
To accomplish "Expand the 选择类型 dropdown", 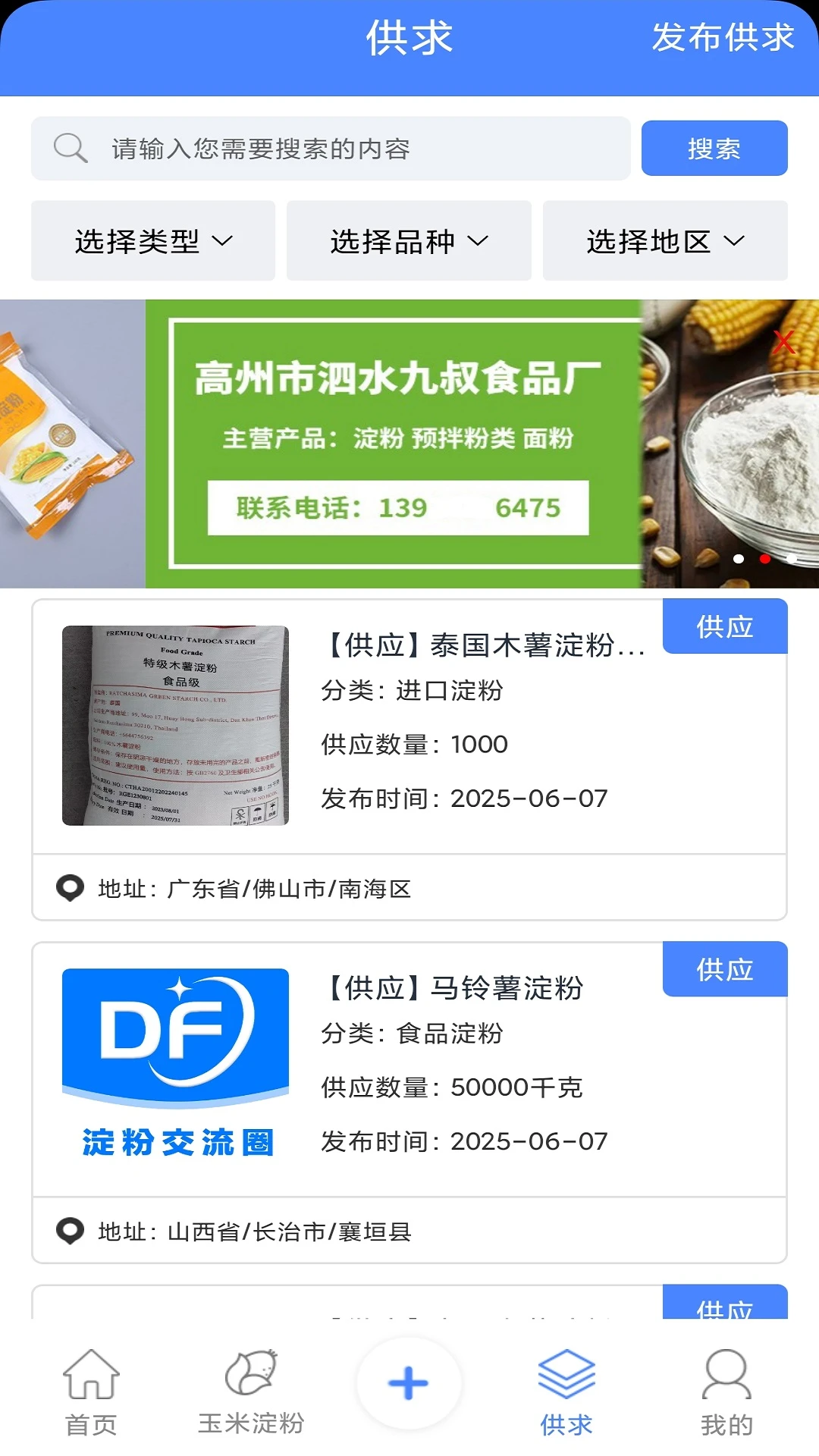I will pyautogui.click(x=152, y=240).
